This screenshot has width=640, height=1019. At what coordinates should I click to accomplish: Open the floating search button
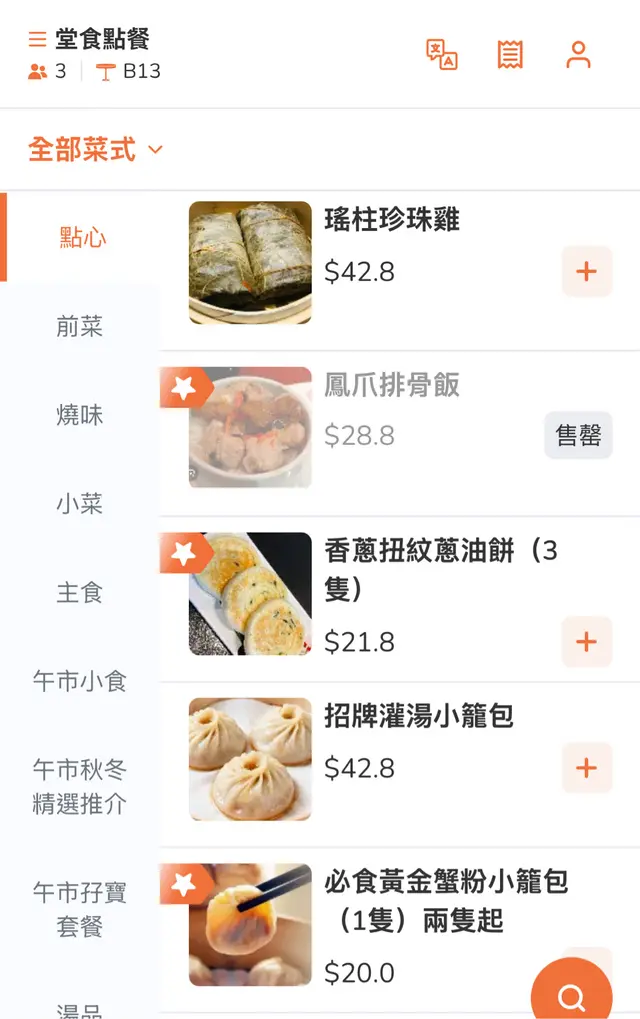click(571, 996)
